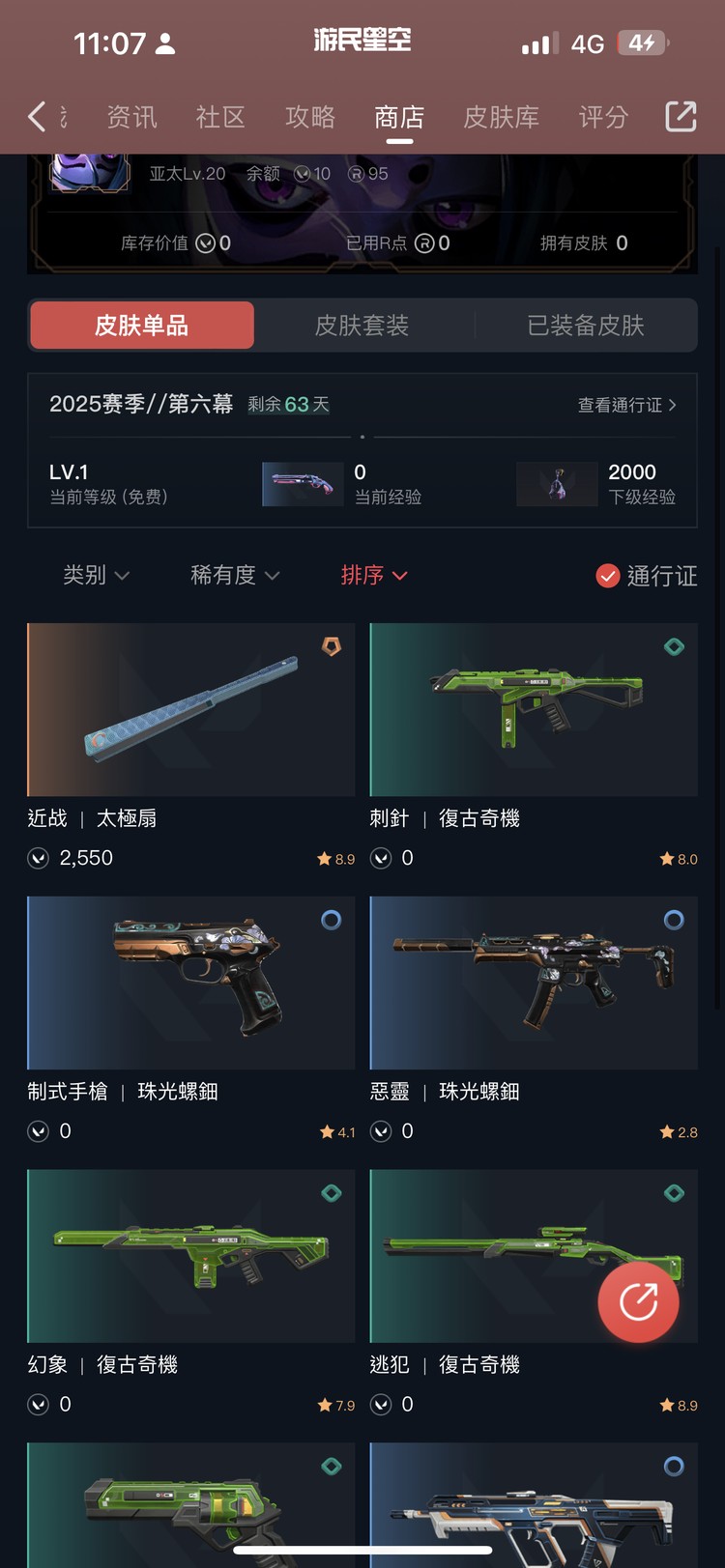Select the 已装备皮肤 tab
Image resolution: width=725 pixels, height=1568 pixels.
click(x=587, y=326)
